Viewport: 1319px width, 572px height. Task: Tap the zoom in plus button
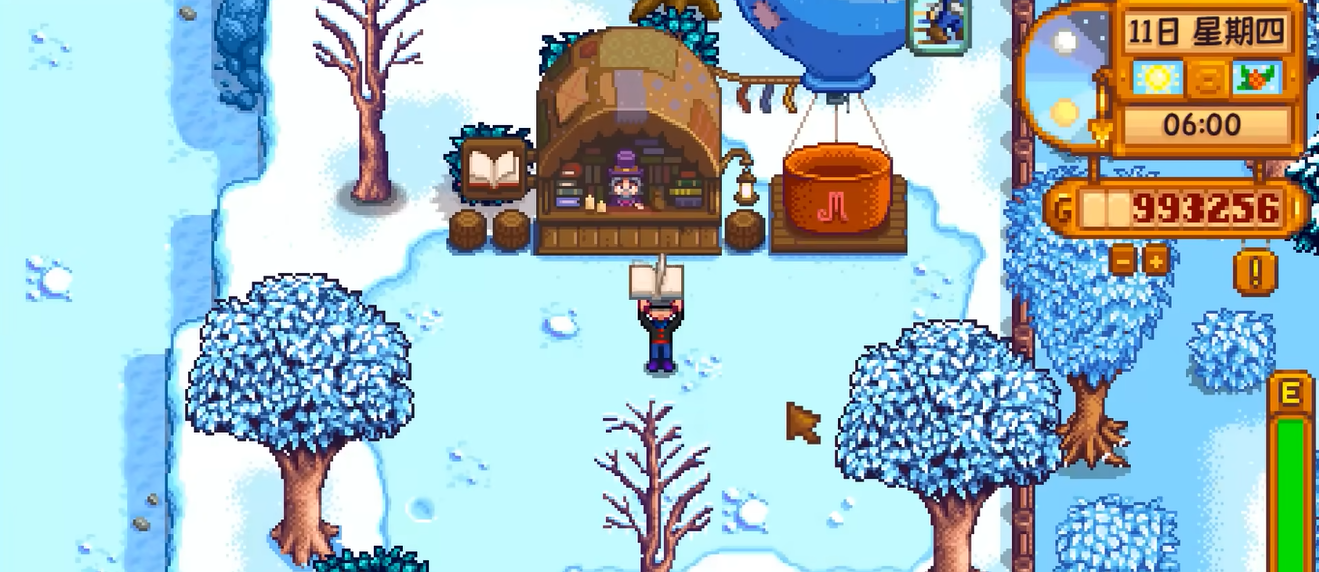pos(1155,261)
